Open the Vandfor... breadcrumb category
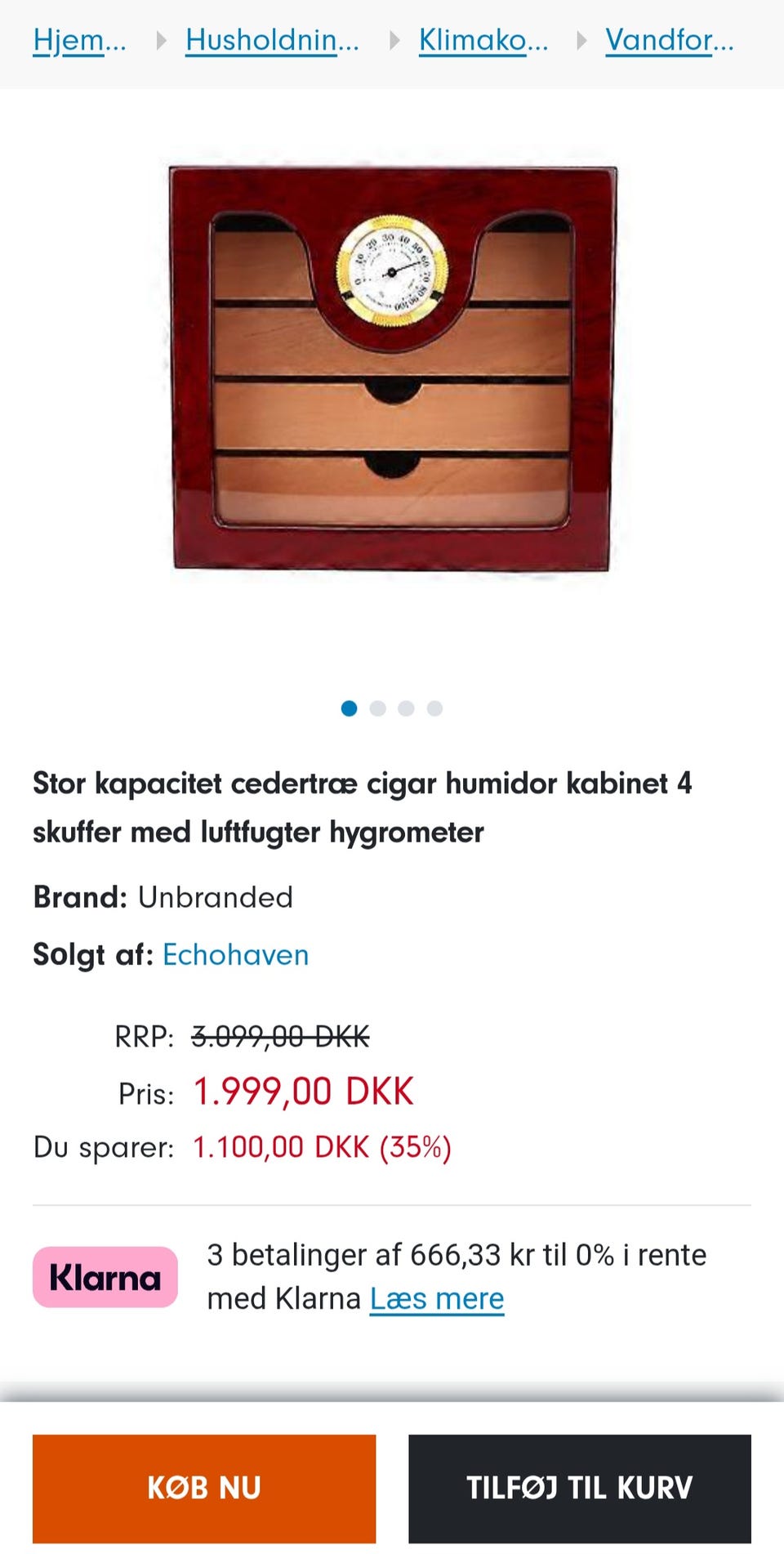Viewport: 784px width, 1554px height. point(669,39)
